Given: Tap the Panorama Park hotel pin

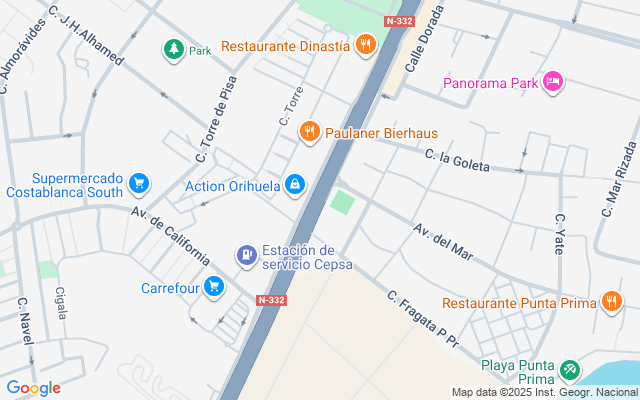Looking at the screenshot, I should tap(553, 82).
